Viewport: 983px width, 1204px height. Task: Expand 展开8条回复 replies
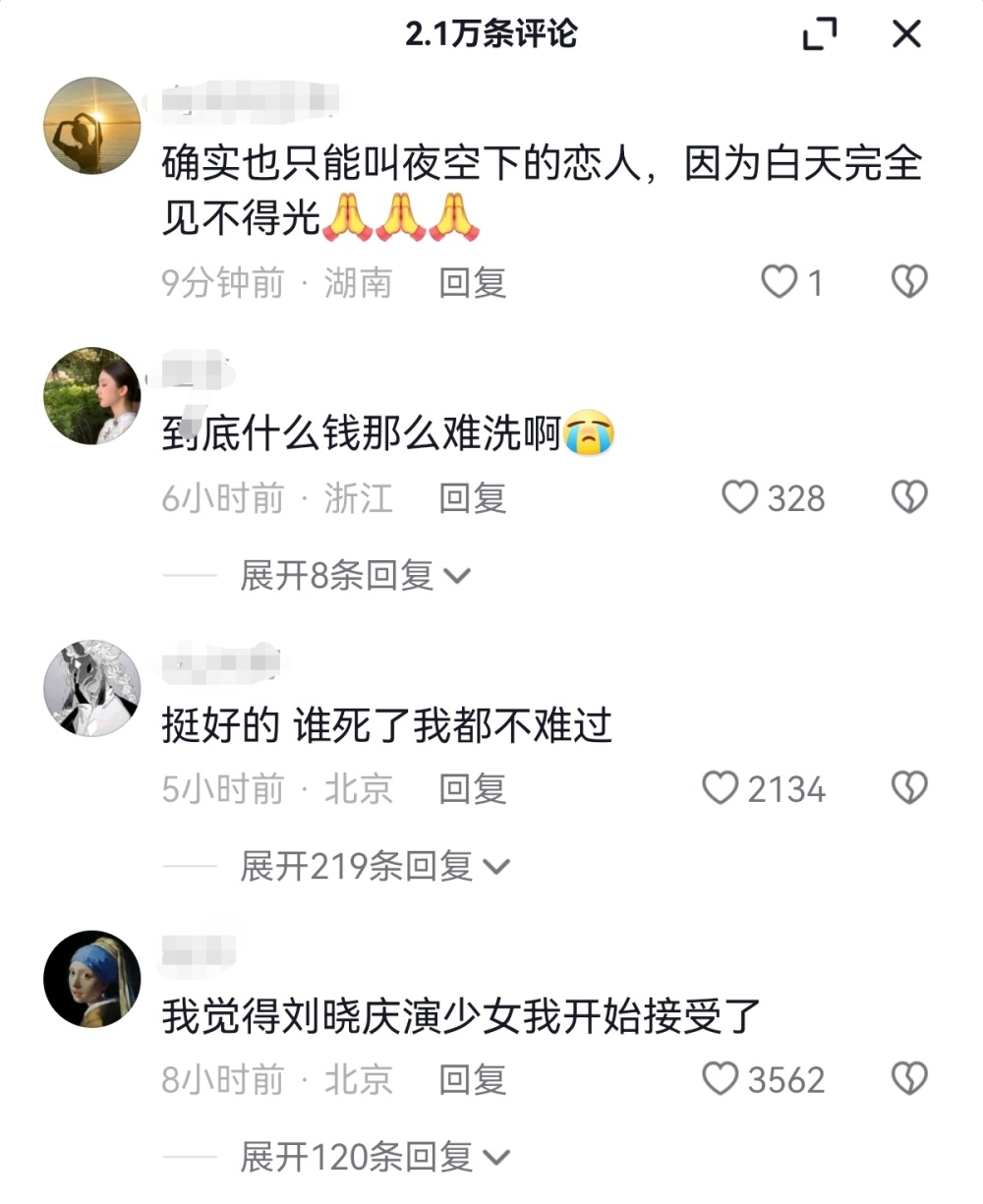(354, 576)
